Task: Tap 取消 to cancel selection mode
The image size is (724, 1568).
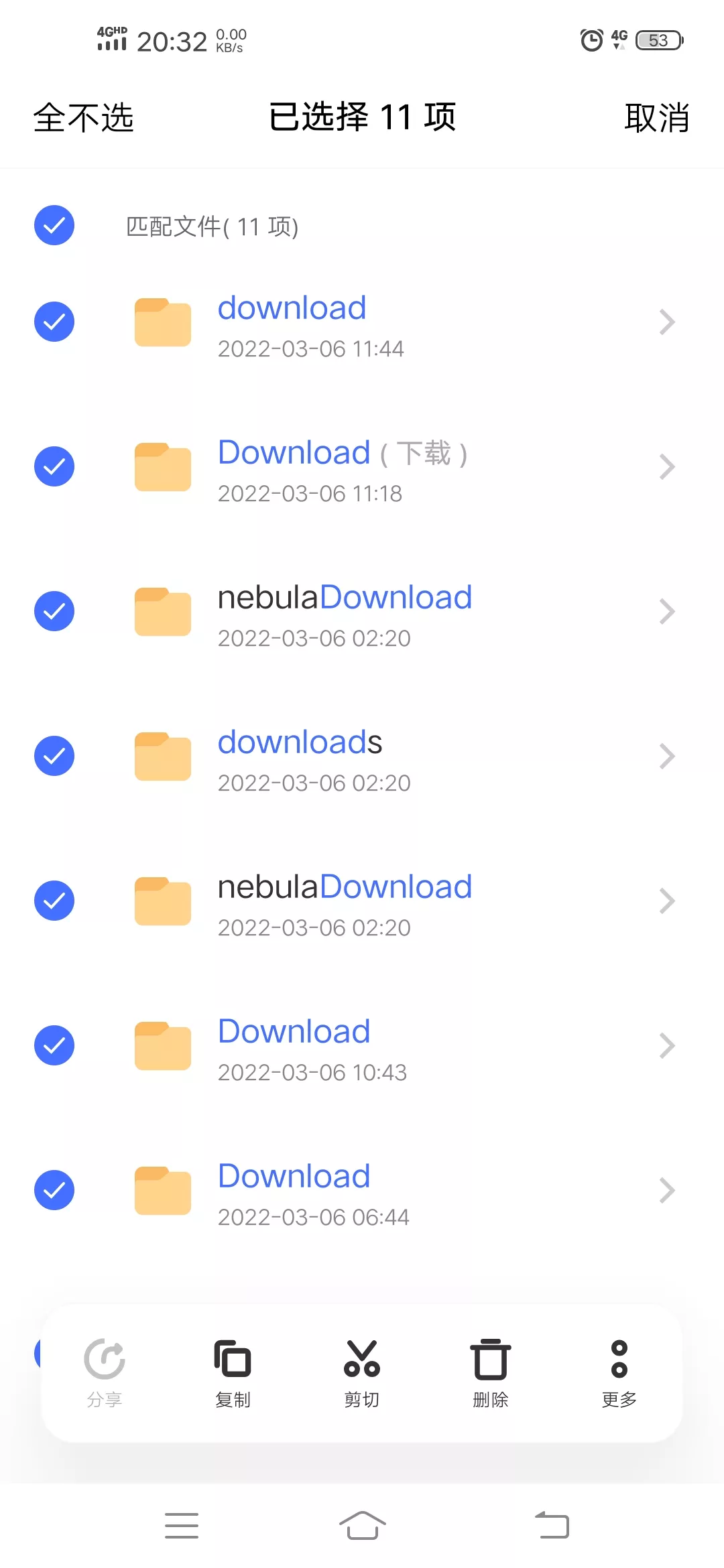Action: point(656,118)
